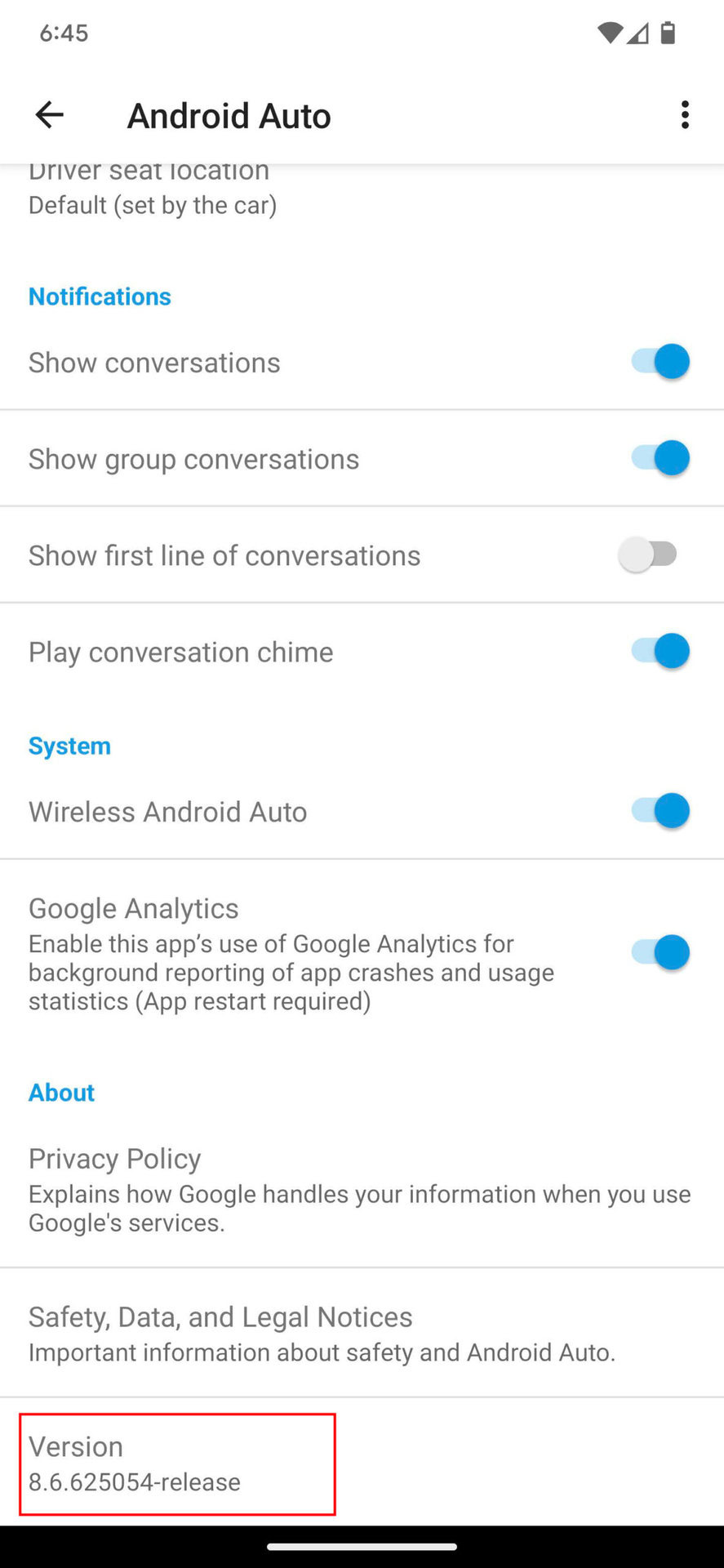This screenshot has height=1568, width=724.
Task: Disable Show group conversations
Action: click(x=660, y=458)
